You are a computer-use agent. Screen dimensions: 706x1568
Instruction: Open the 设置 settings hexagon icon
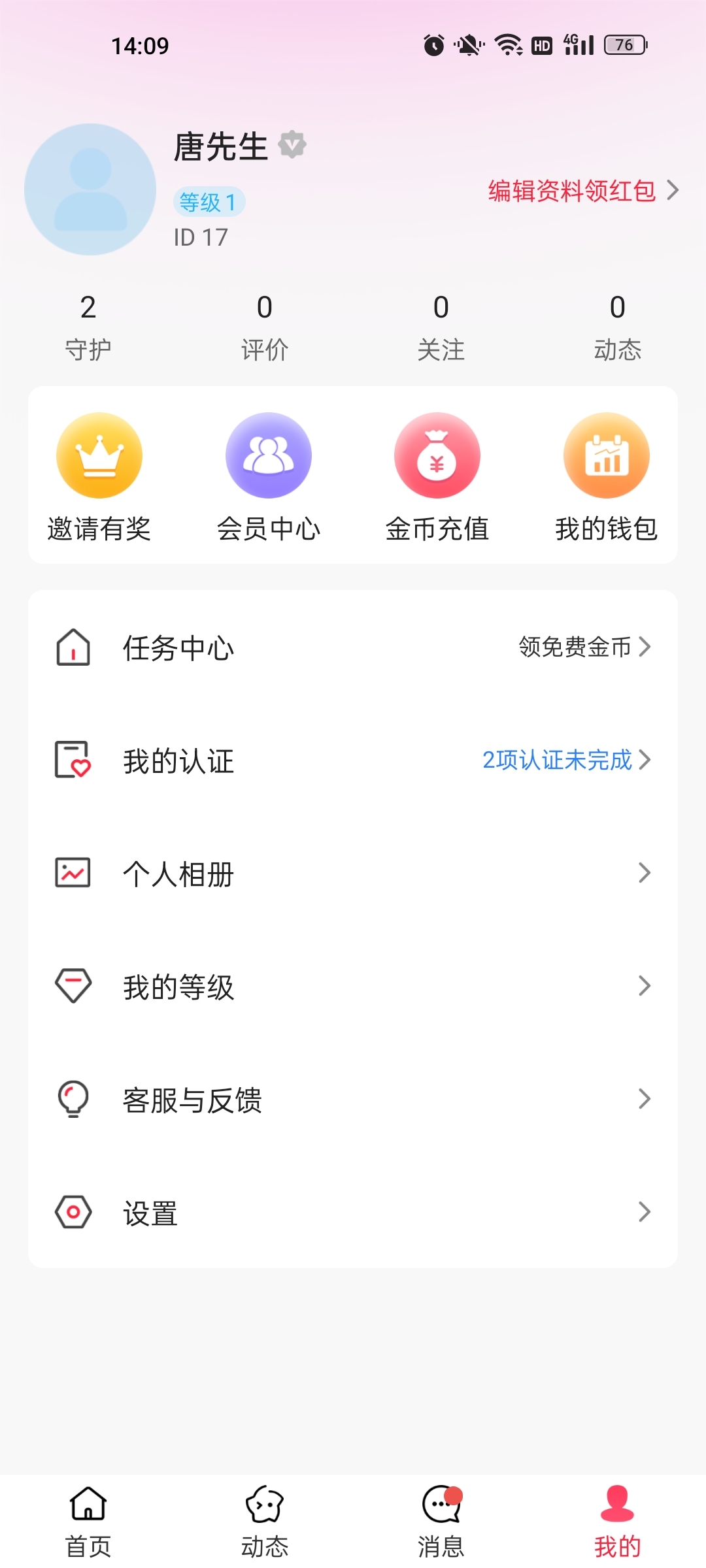[73, 1212]
